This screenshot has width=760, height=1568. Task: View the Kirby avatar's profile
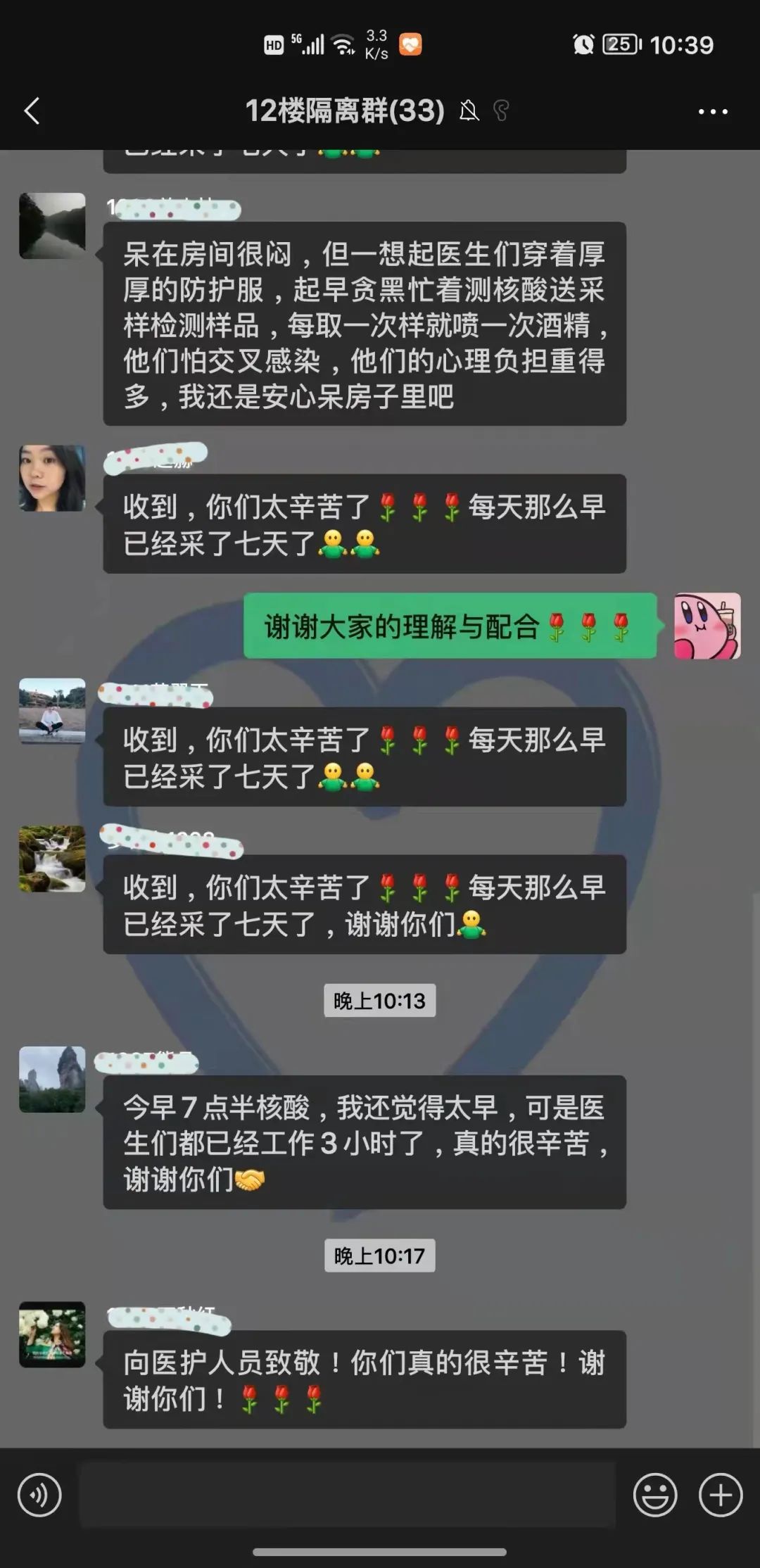707,626
